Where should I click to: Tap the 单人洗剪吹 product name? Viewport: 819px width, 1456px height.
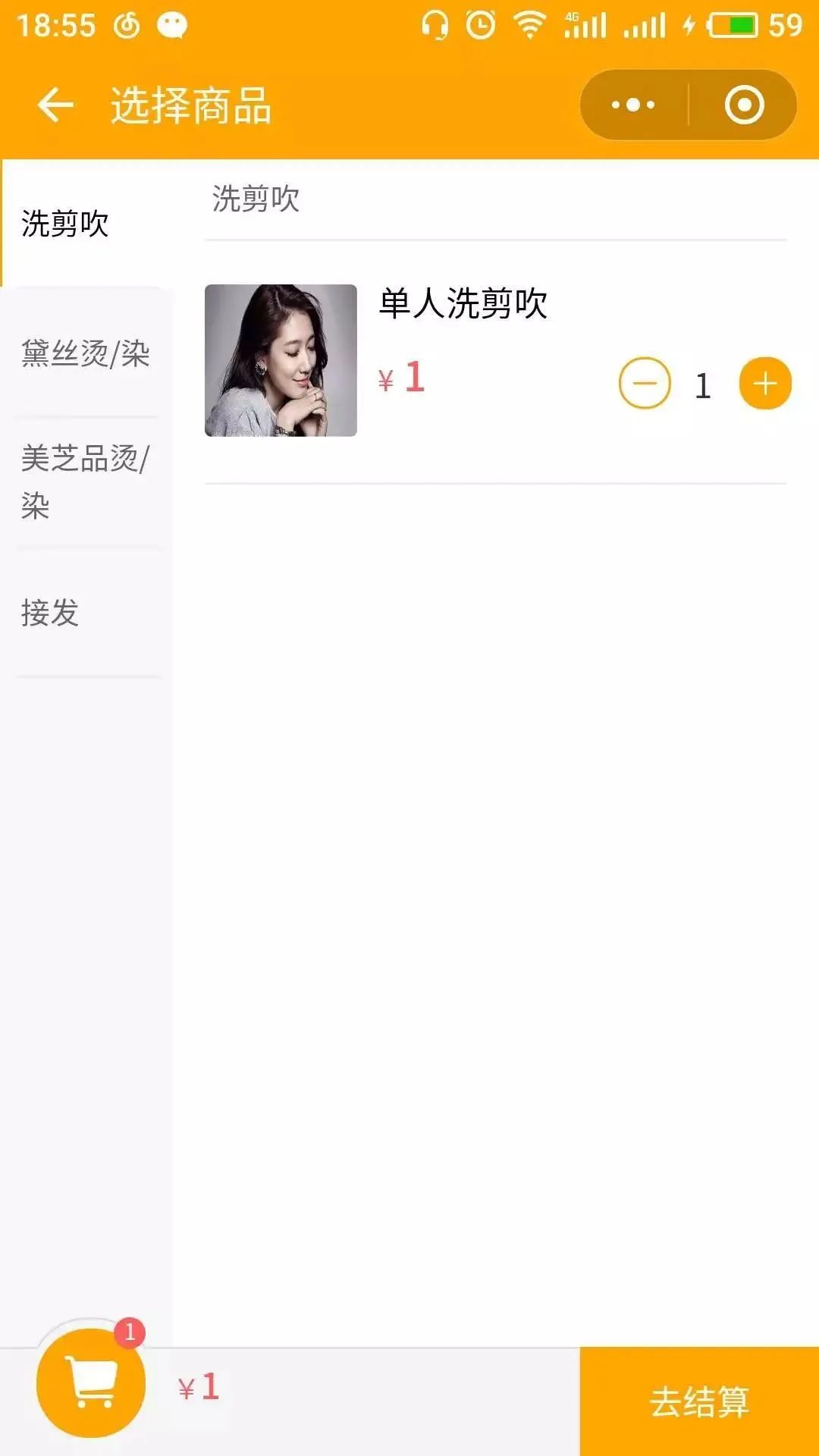pos(463,304)
